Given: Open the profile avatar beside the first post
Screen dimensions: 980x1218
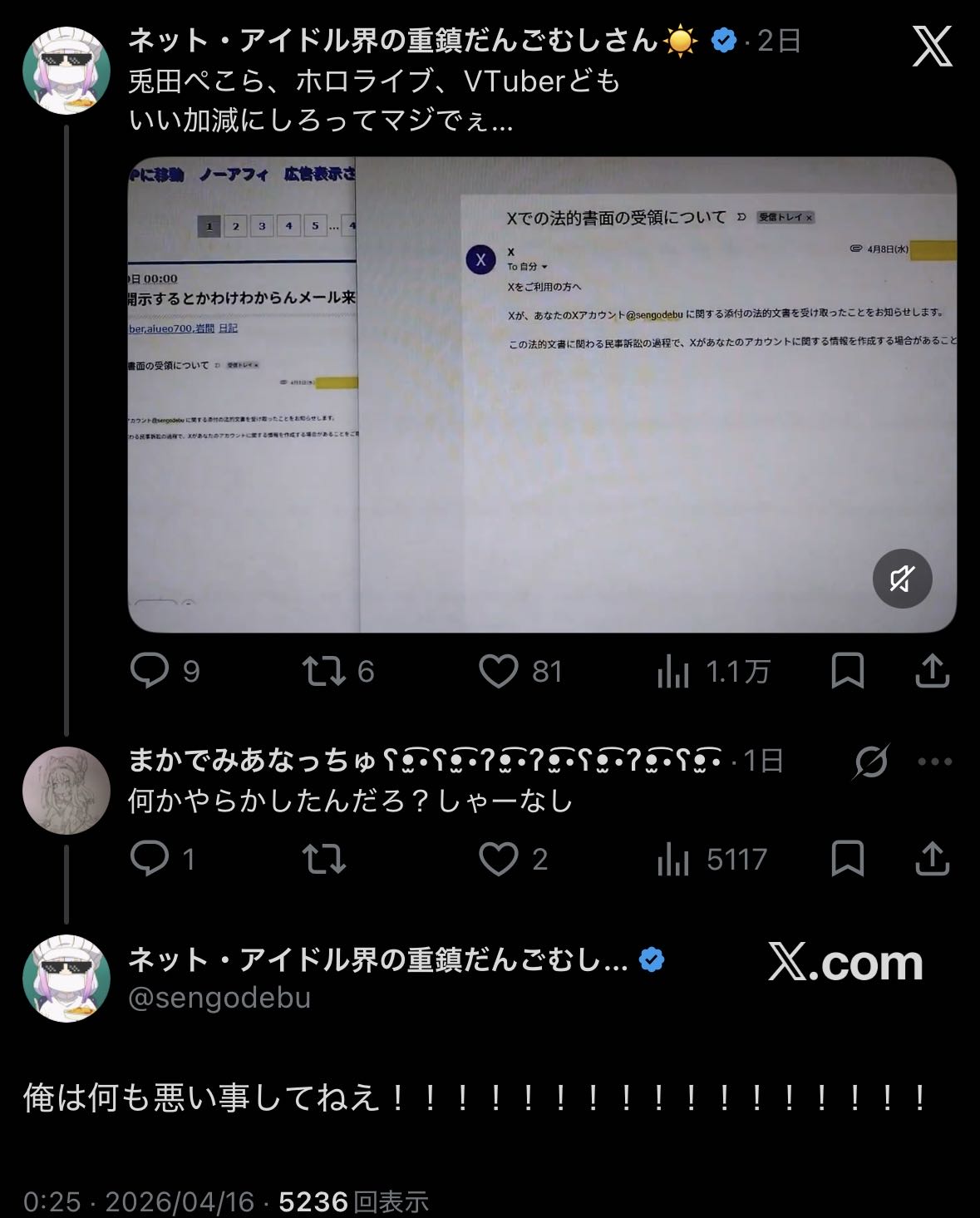Looking at the screenshot, I should pyautogui.click(x=66, y=70).
